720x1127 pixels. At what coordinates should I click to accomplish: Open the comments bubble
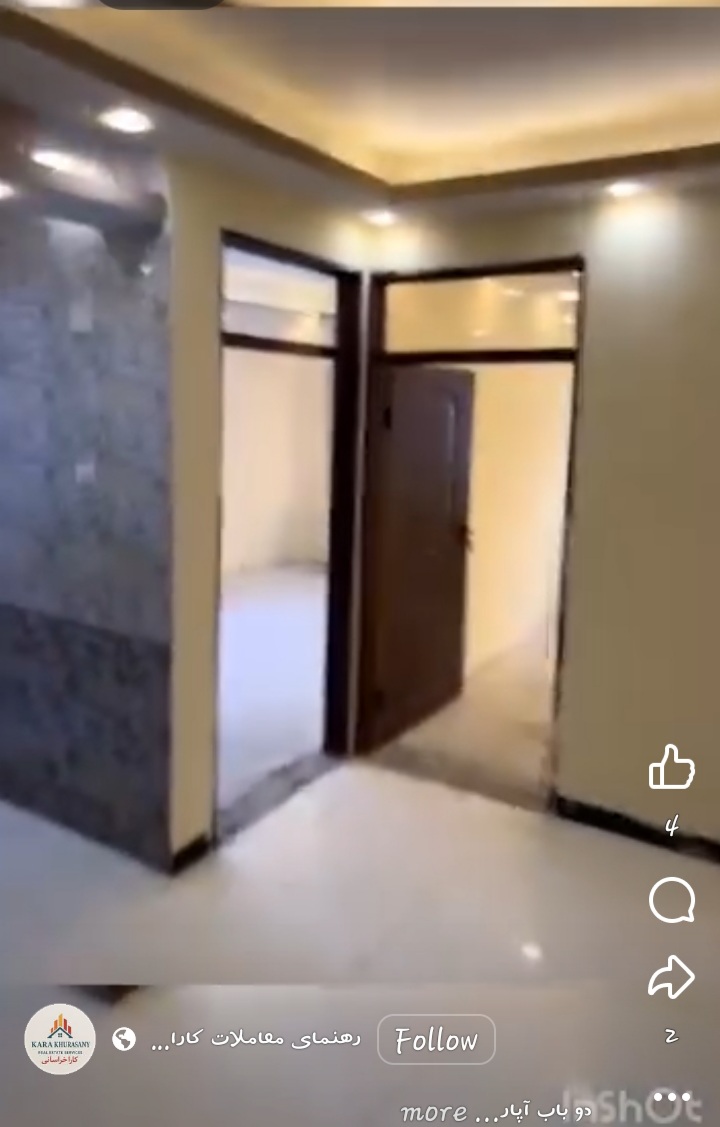[x=671, y=900]
